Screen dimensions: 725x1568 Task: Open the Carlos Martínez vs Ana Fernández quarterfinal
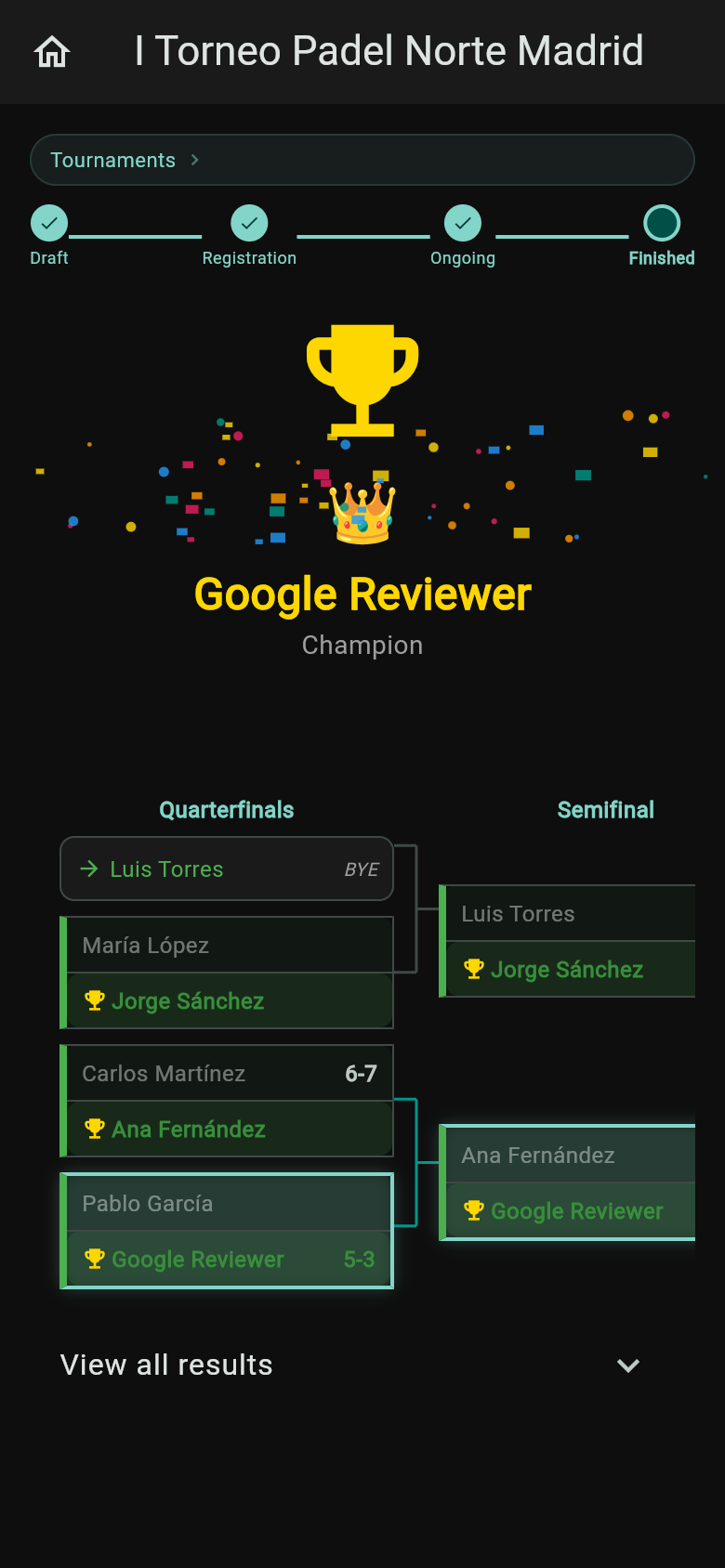[227, 1101]
